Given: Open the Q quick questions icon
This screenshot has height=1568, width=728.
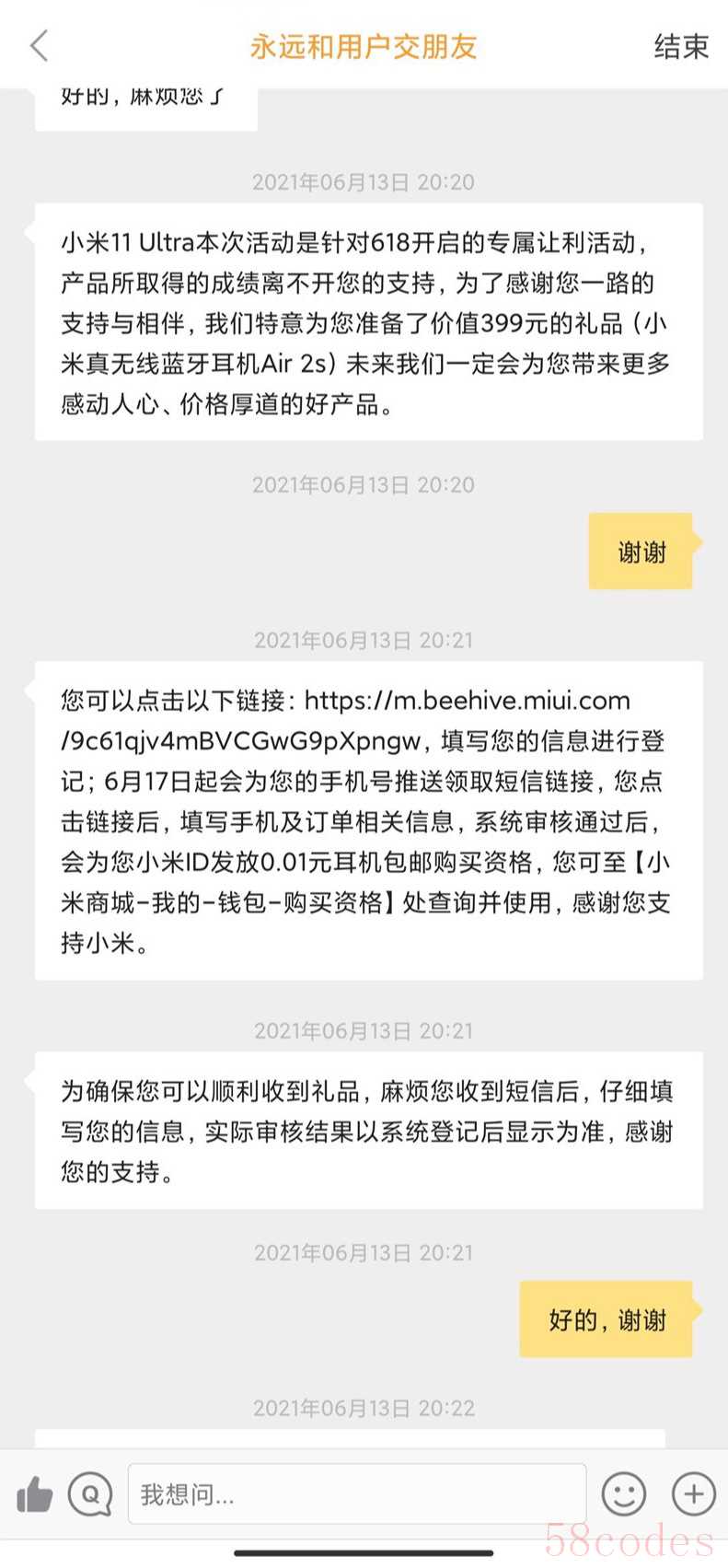Looking at the screenshot, I should 90,1493.
